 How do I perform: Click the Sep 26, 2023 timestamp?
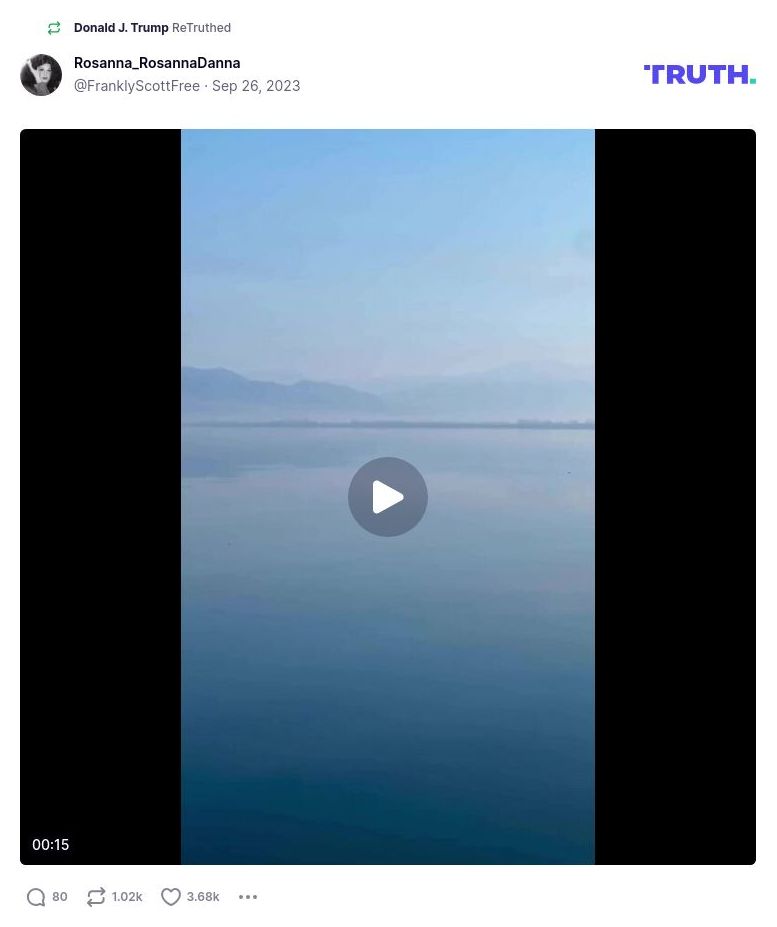(x=256, y=85)
